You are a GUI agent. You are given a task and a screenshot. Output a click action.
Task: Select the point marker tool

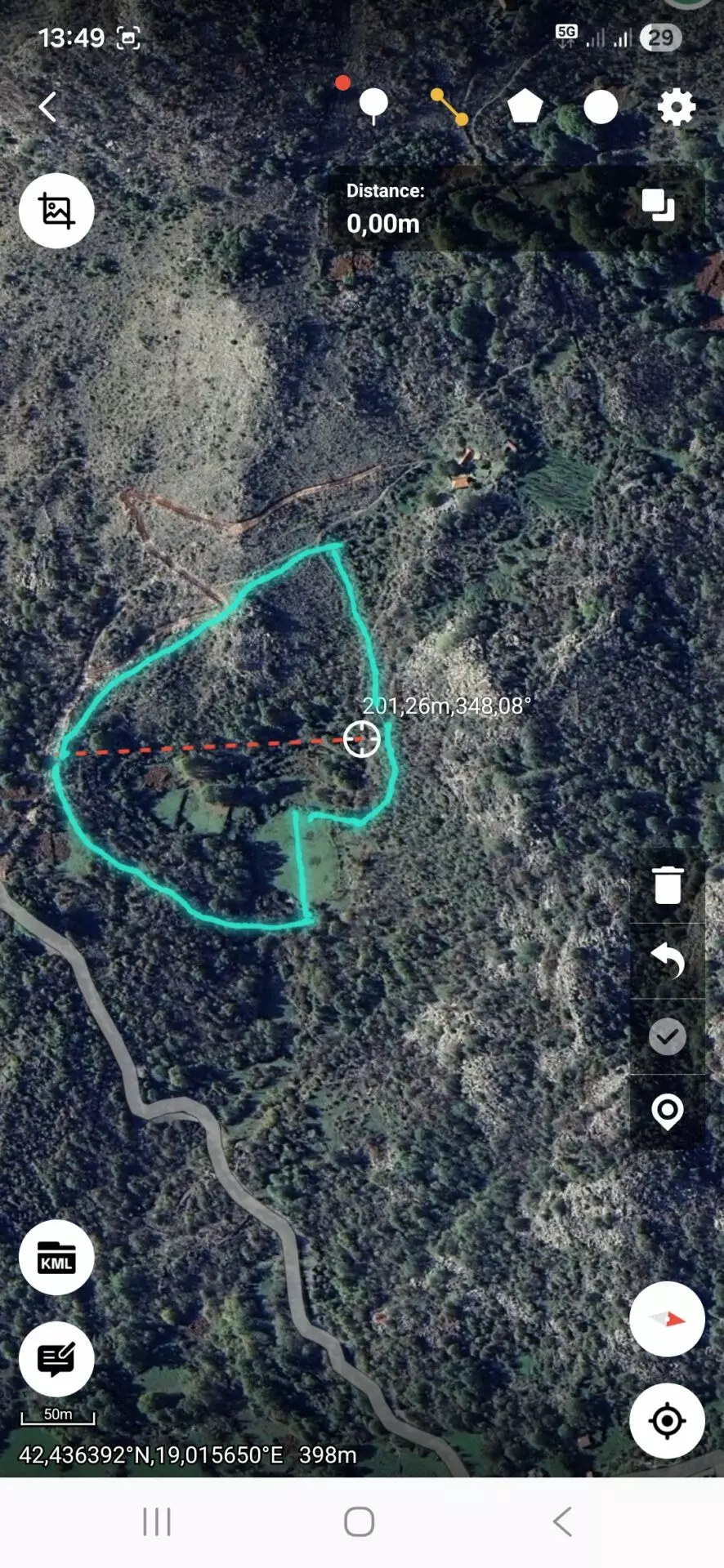tap(373, 105)
